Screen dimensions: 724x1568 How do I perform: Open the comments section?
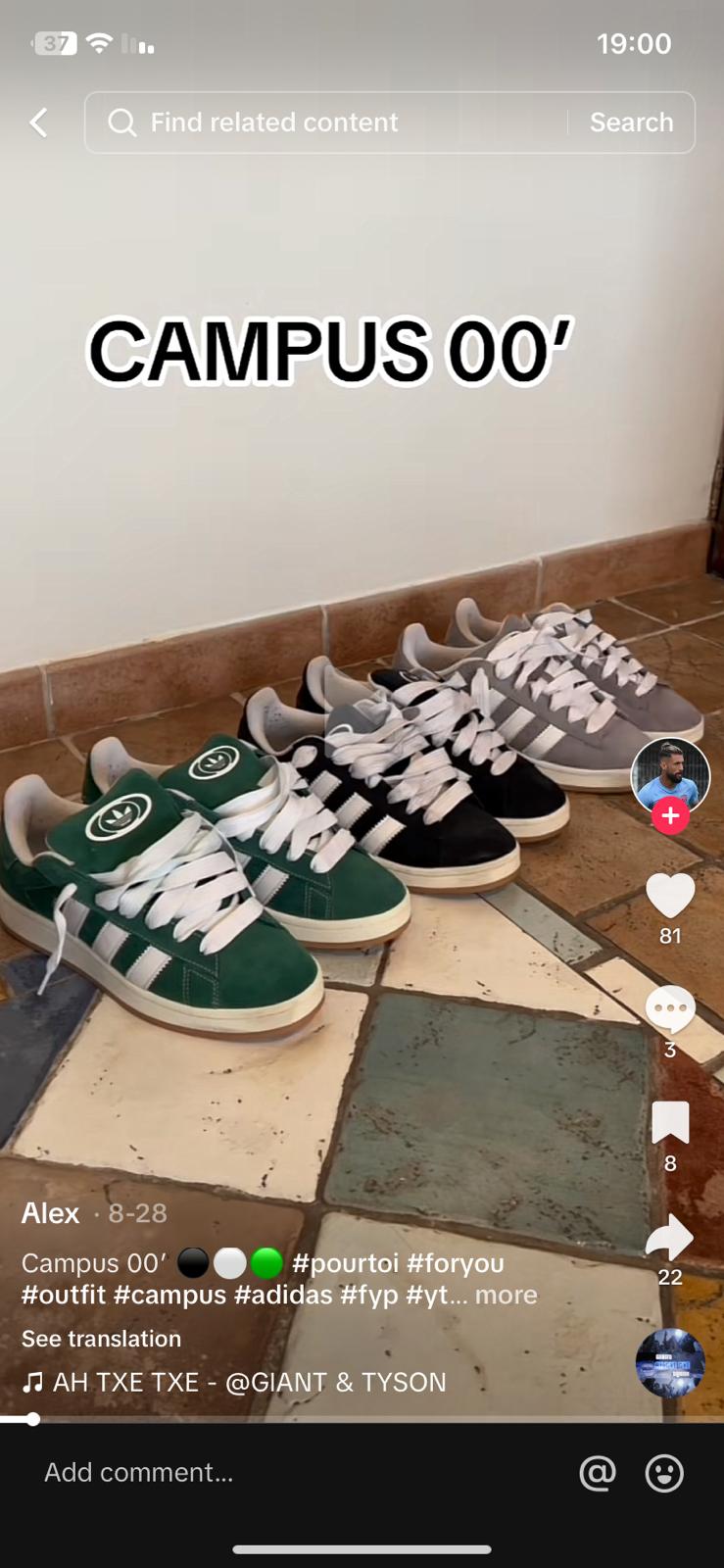(x=670, y=1009)
